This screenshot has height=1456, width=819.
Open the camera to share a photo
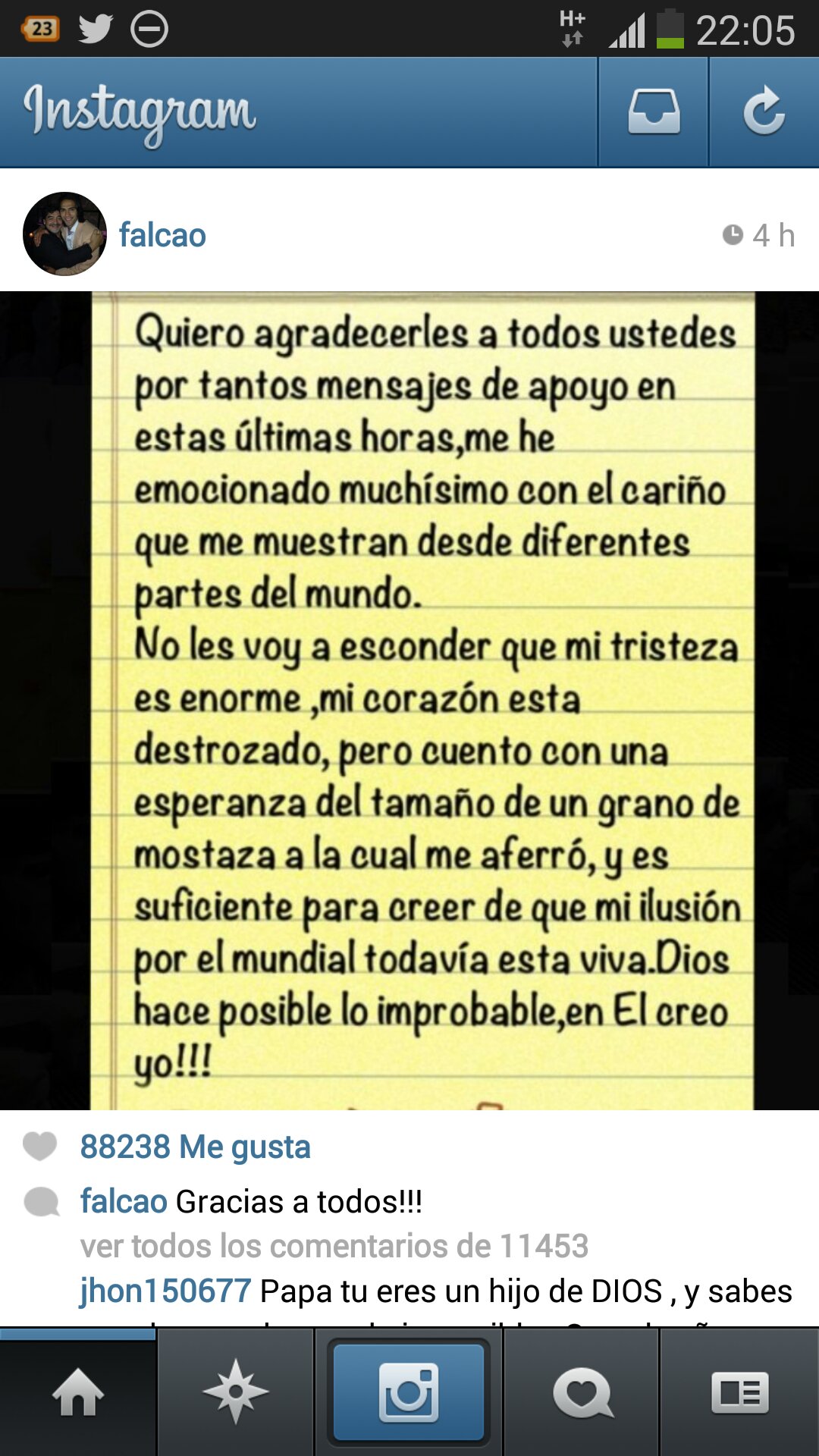pyautogui.click(x=409, y=1393)
